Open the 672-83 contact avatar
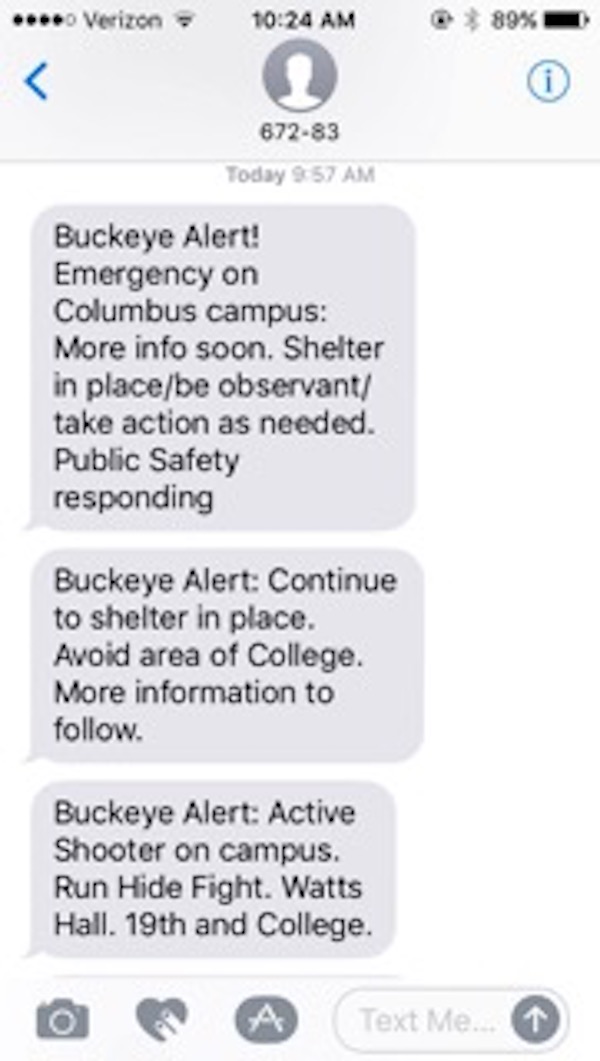Screen dimensions: 600x1061 click(x=299, y=76)
